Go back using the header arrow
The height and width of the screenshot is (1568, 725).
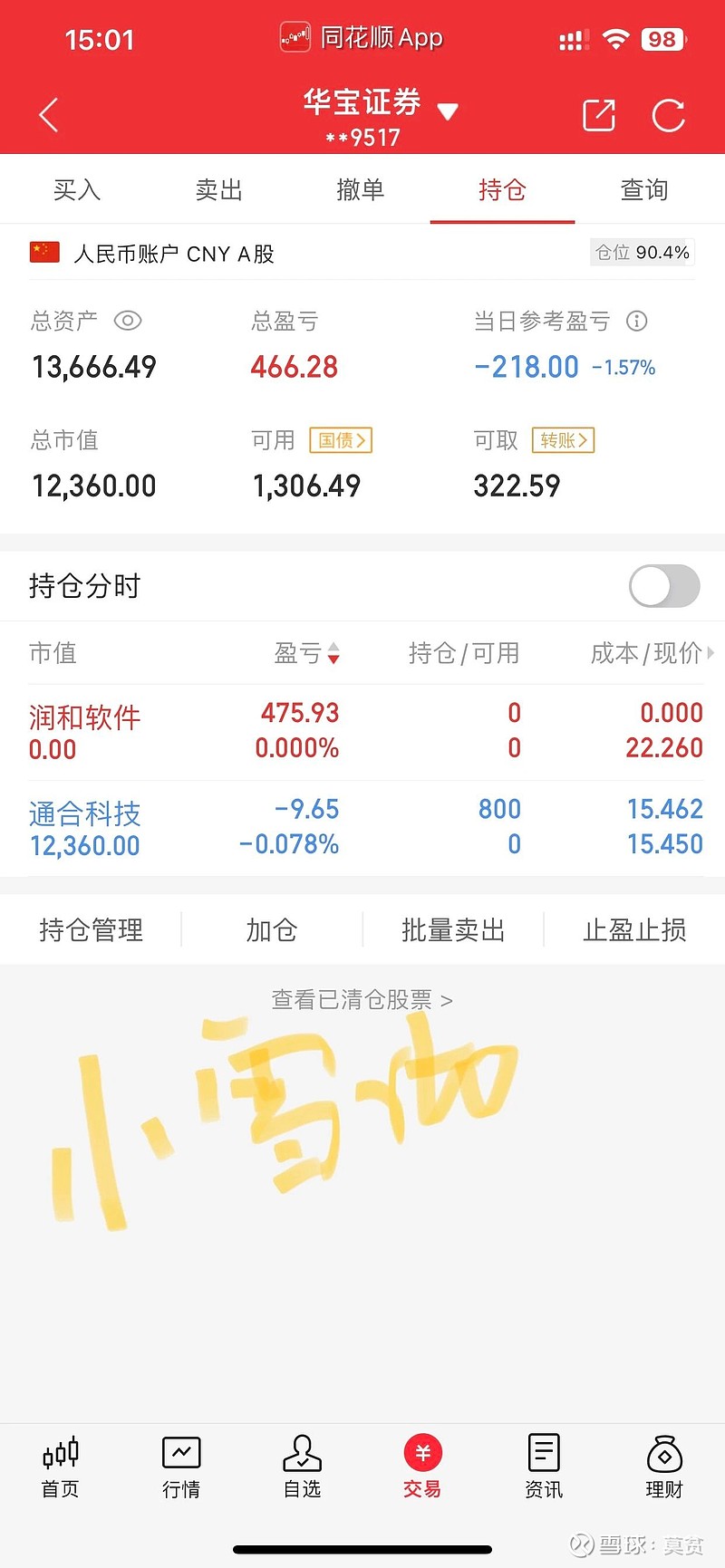(49, 115)
